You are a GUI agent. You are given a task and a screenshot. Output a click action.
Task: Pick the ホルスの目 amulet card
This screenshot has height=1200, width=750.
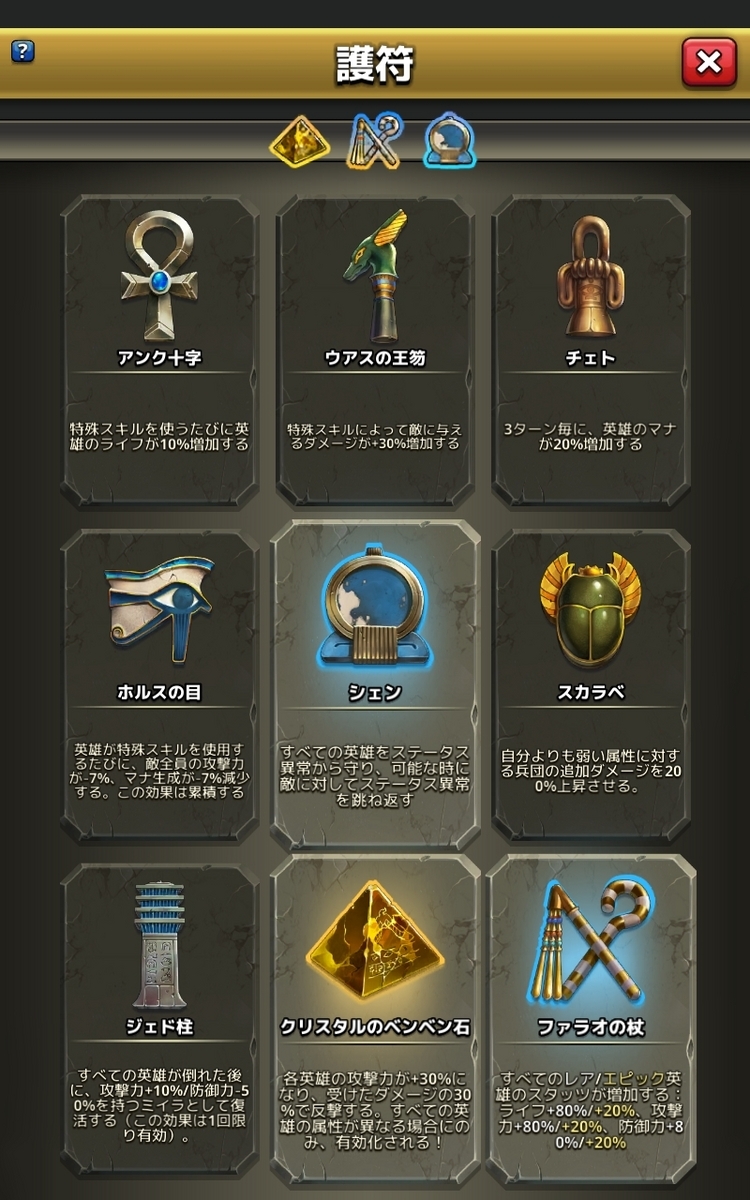[x=160, y=685]
